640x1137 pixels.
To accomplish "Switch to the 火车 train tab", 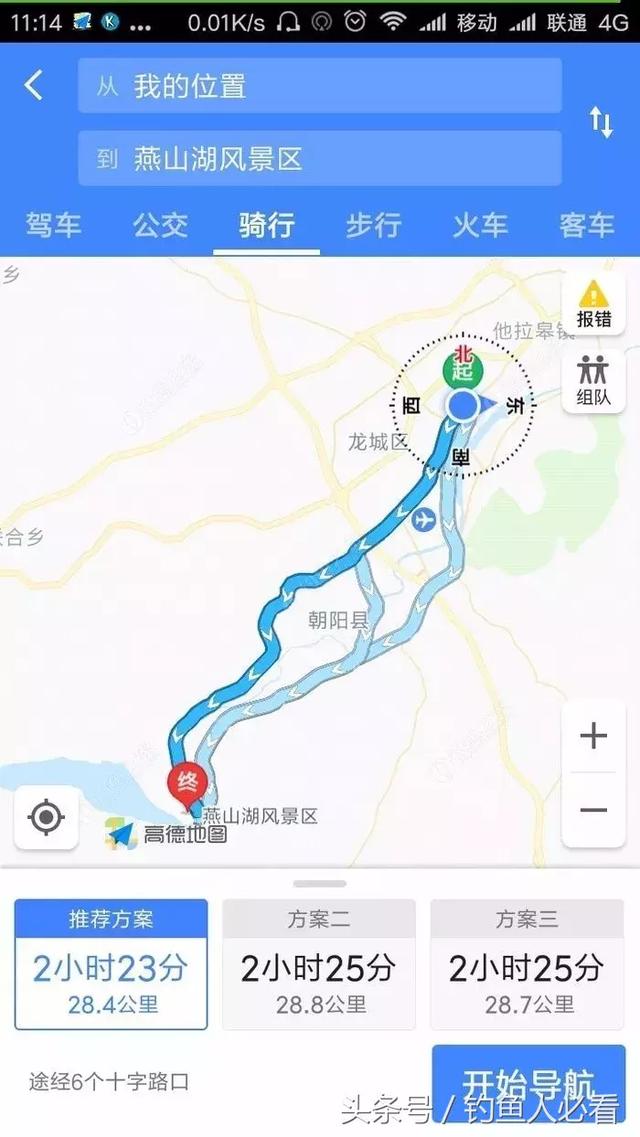I will click(480, 225).
